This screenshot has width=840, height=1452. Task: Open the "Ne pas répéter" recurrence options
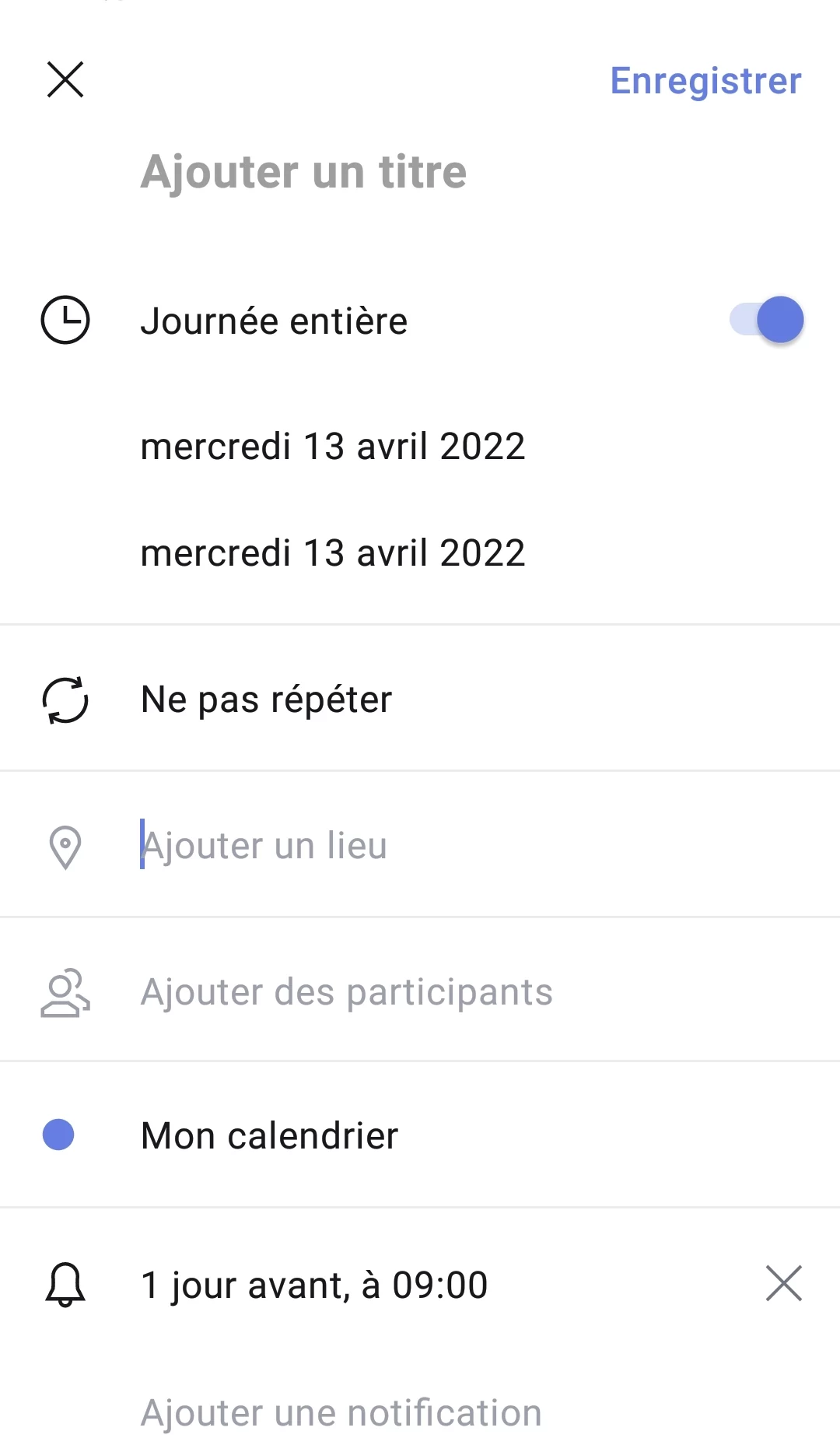[420, 699]
